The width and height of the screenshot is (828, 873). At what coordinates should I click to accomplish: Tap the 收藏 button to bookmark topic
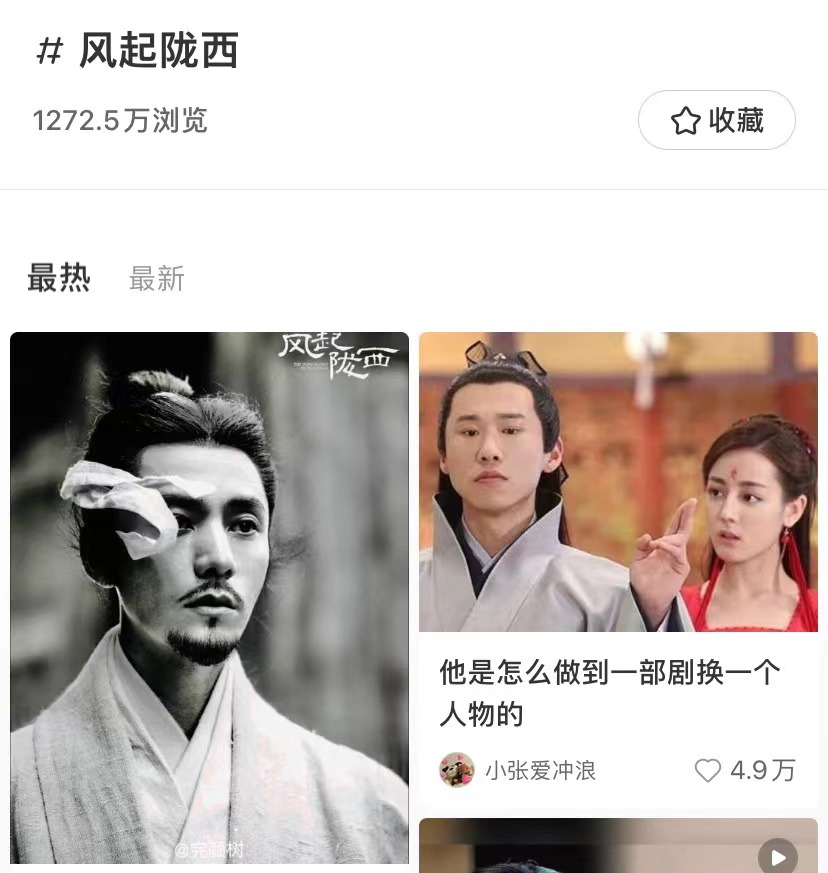(716, 121)
